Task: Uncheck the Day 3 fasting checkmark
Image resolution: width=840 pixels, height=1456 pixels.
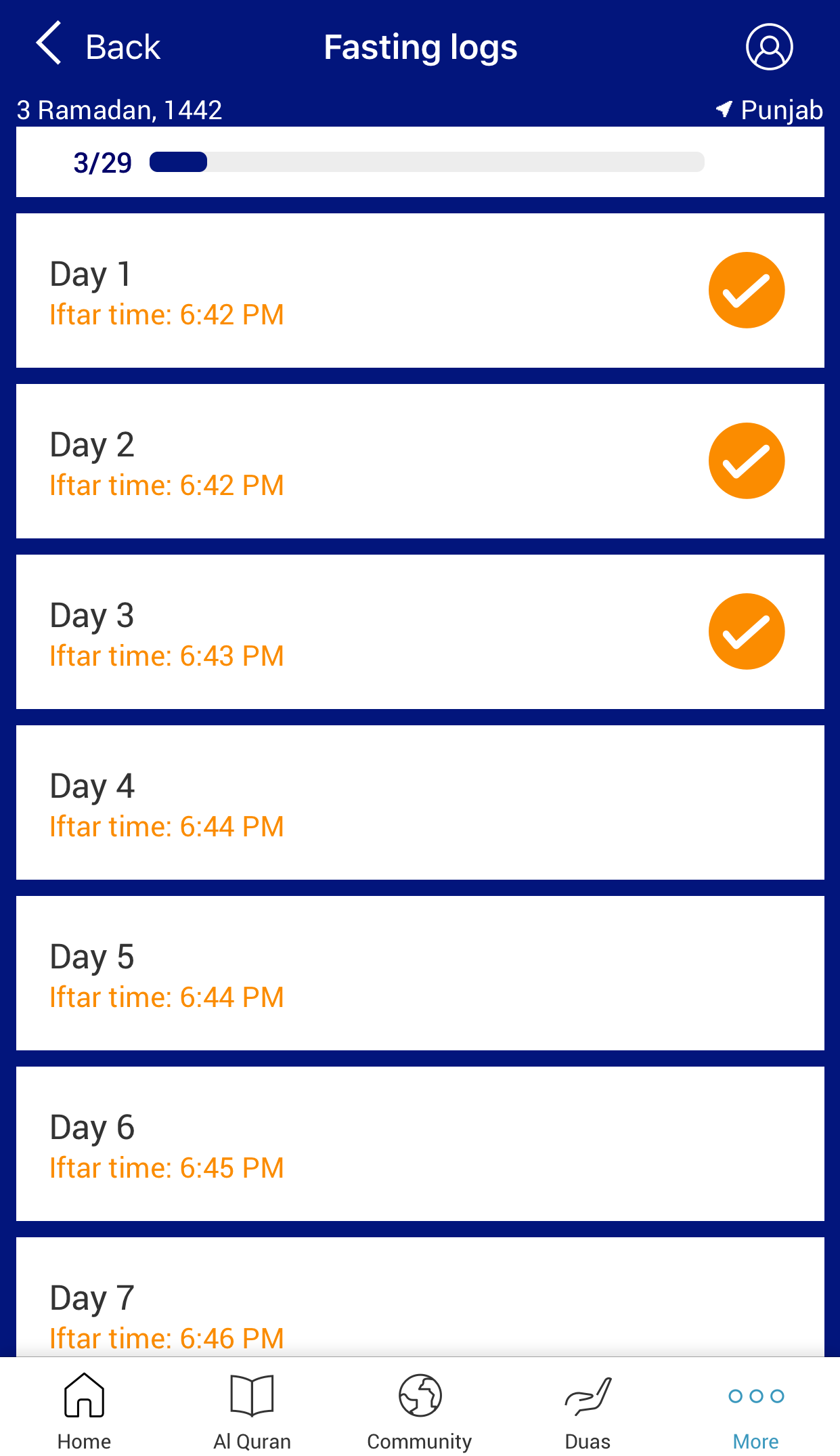Action: tap(747, 632)
